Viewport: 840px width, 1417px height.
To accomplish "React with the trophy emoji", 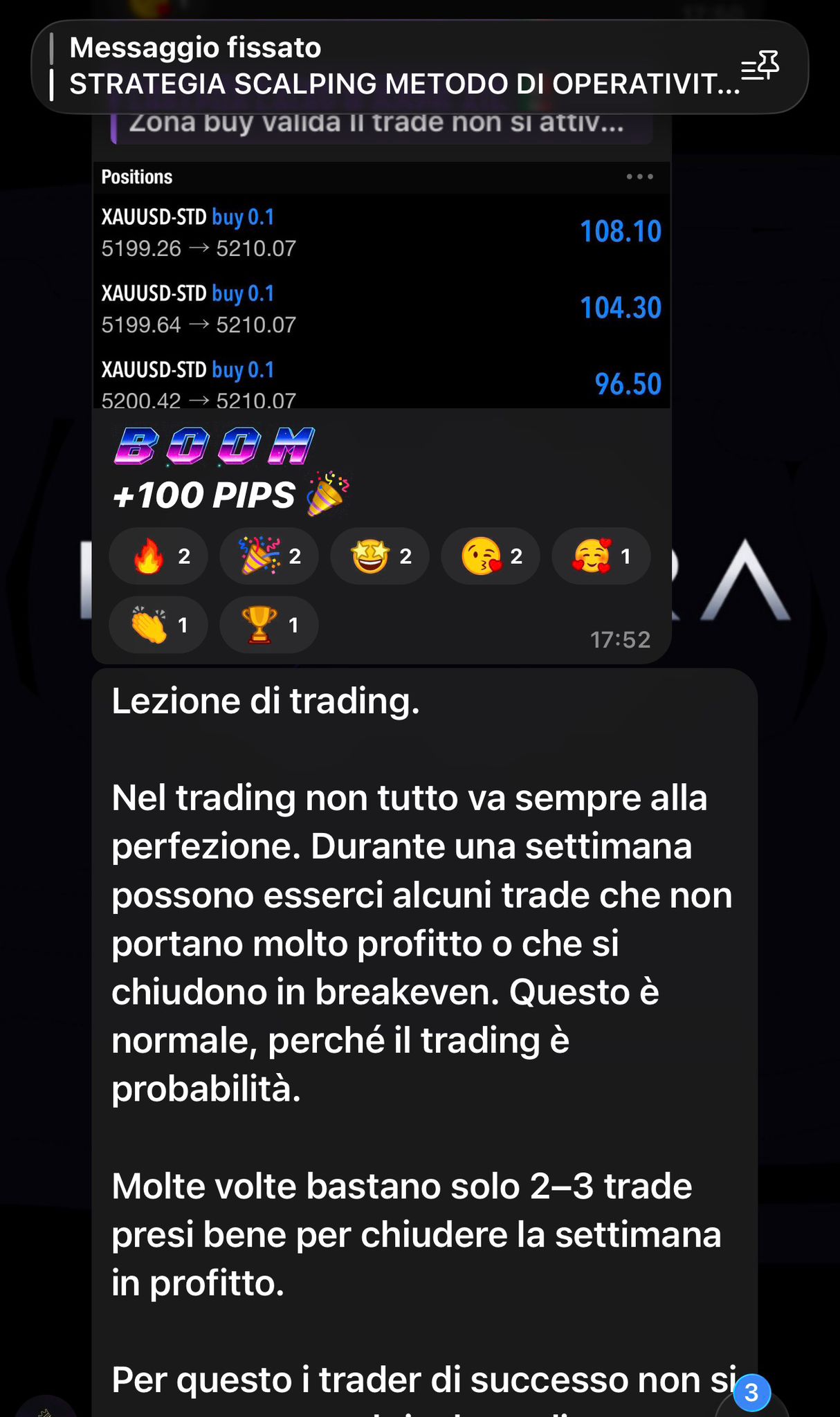I will 269,625.
